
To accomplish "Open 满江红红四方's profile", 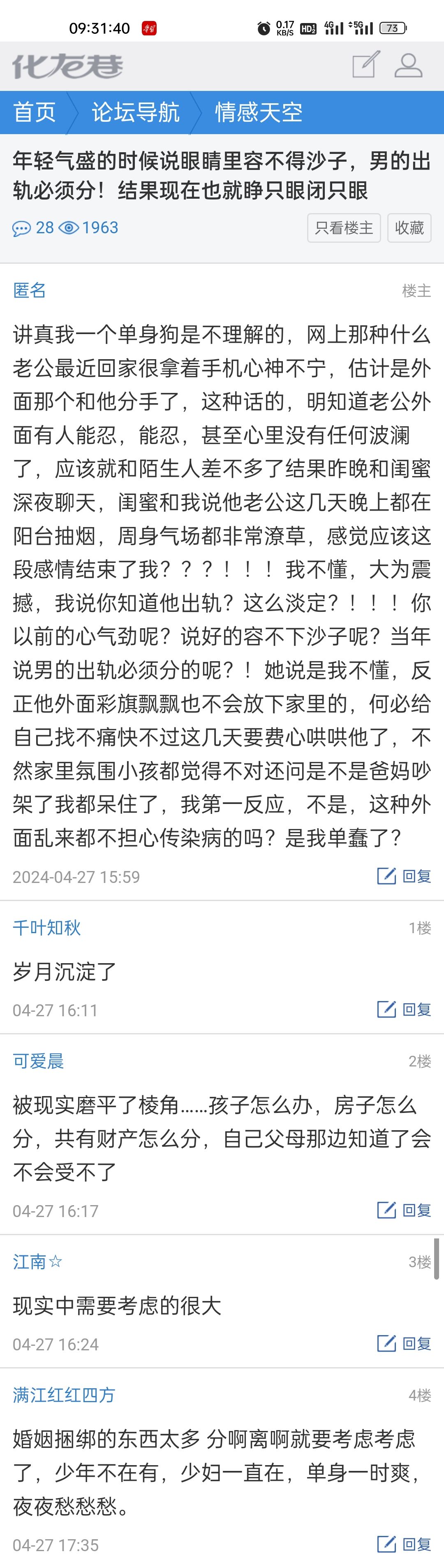I will click(x=64, y=1395).
